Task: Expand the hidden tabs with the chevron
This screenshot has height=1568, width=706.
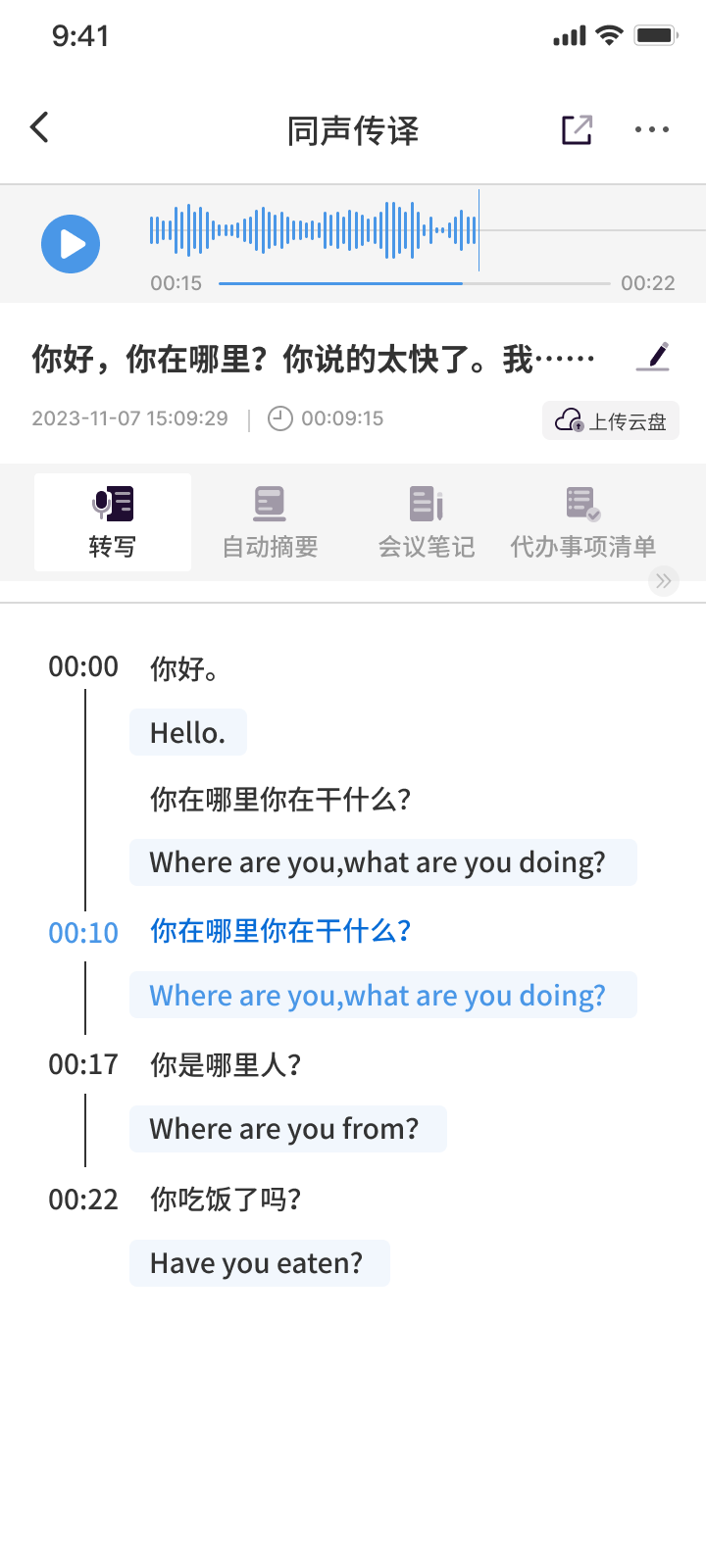Action: click(x=663, y=580)
